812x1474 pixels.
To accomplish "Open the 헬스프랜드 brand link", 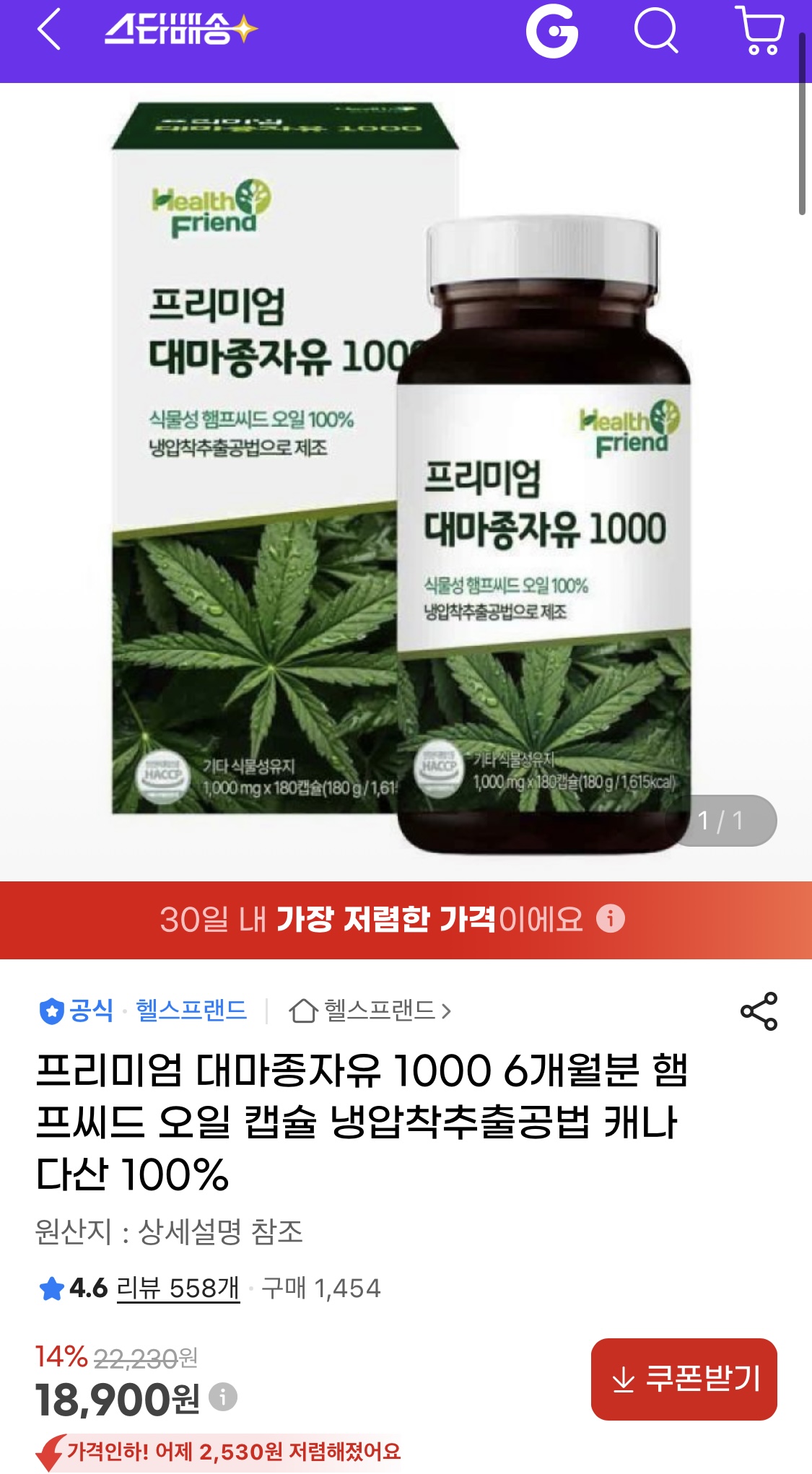I will click(x=191, y=1010).
